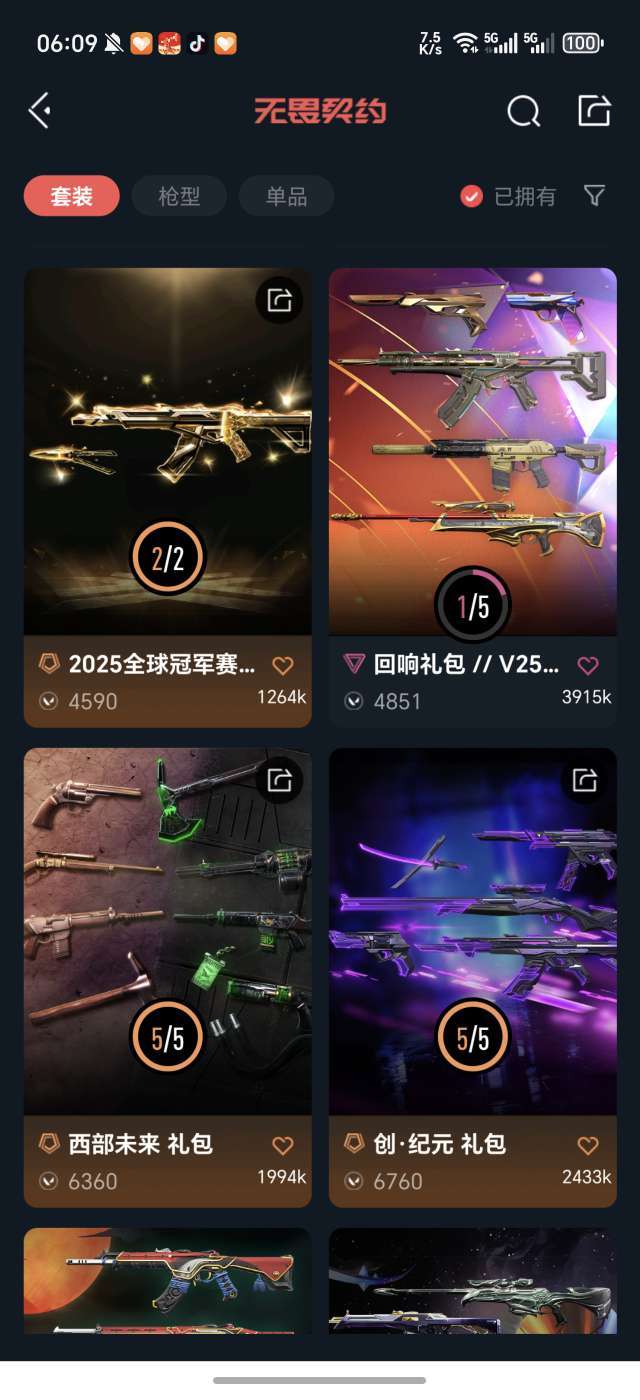Open the 回响礼包 bundle card
Viewport: 640px width, 1400px height.
pyautogui.click(x=473, y=497)
